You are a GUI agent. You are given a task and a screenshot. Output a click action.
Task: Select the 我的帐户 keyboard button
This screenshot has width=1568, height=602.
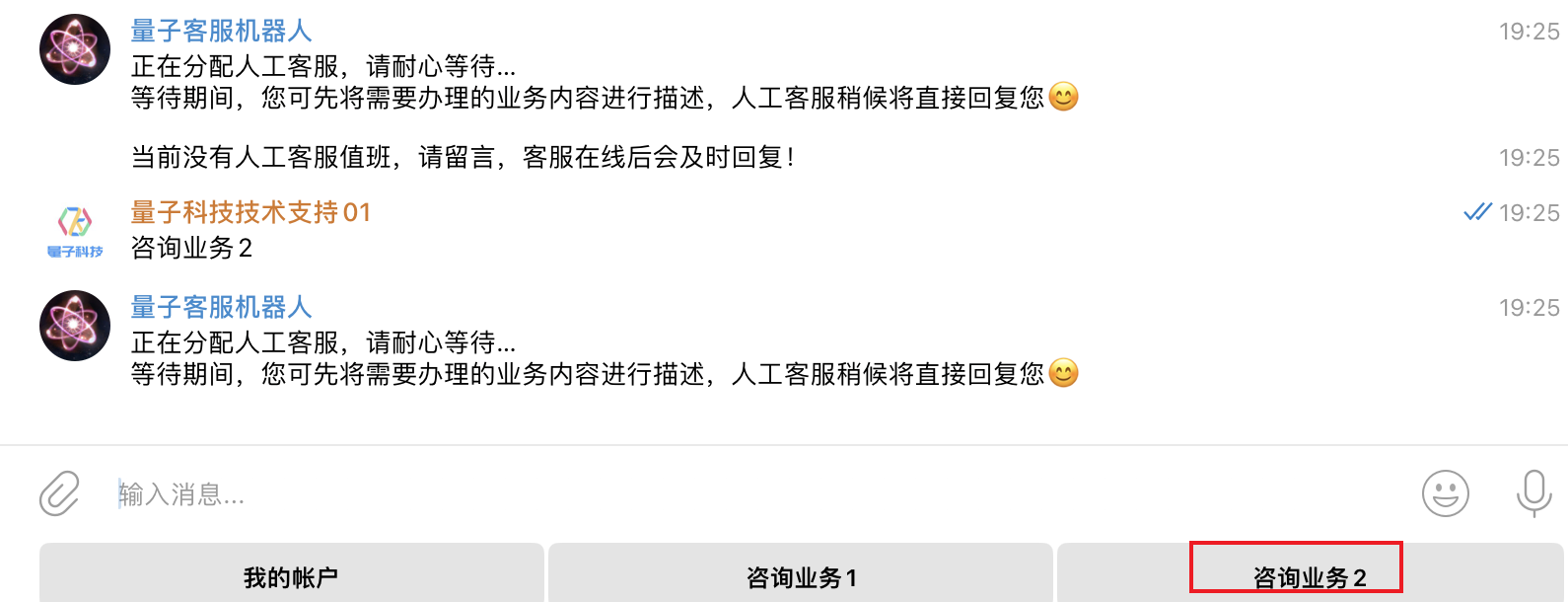(291, 576)
